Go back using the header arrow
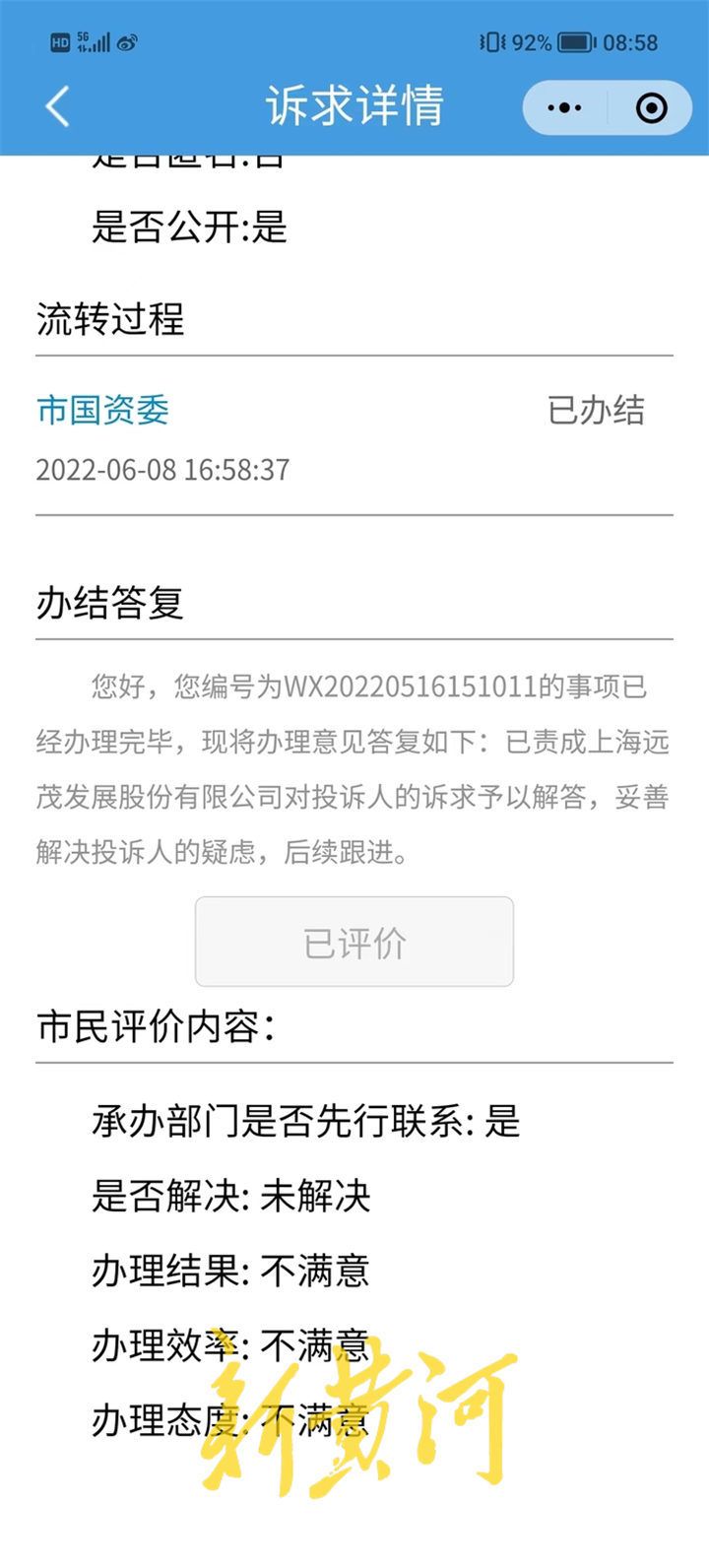 point(58,106)
